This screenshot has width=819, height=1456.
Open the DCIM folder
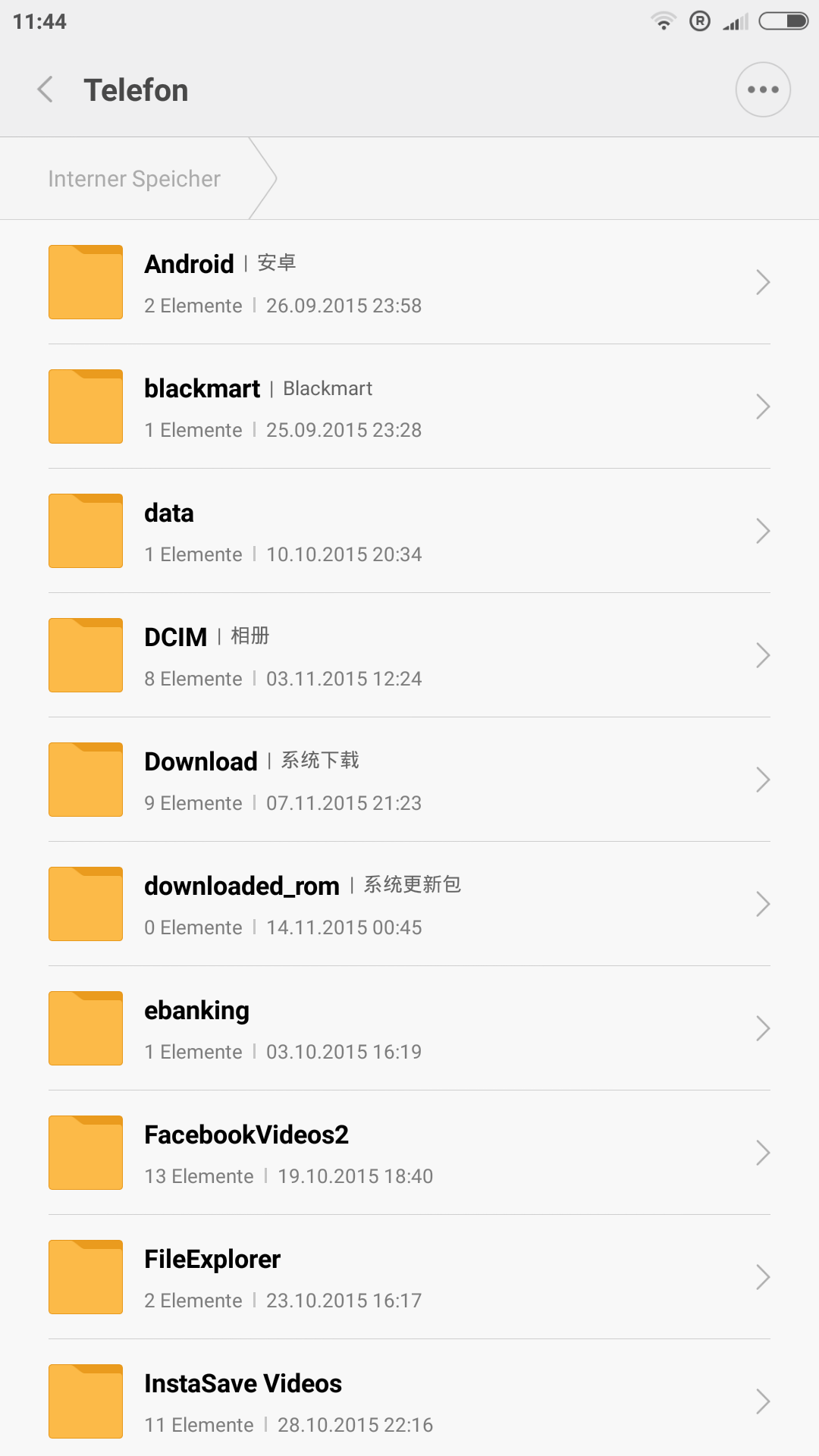(409, 655)
